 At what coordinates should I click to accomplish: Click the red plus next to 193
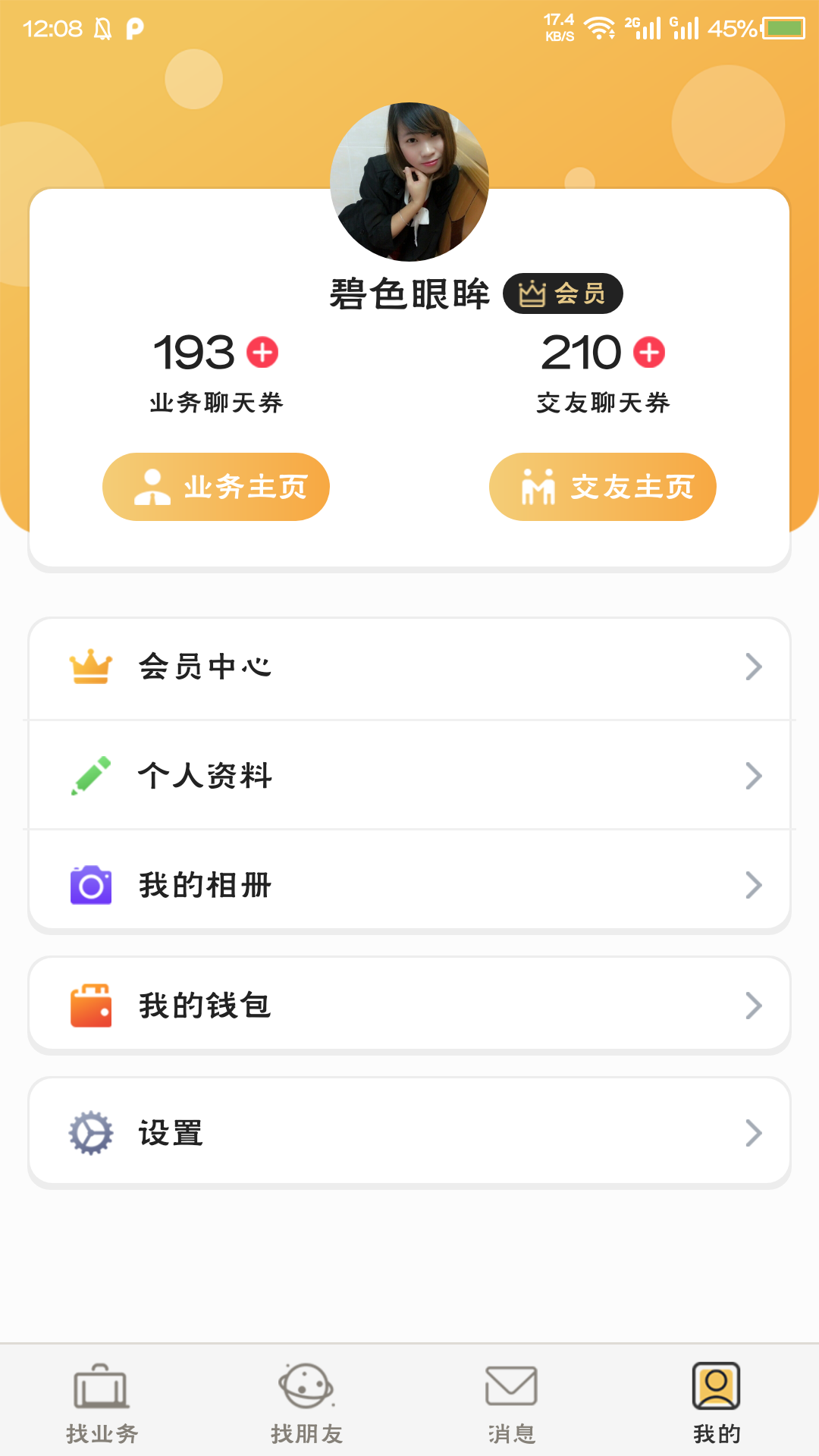tap(262, 353)
